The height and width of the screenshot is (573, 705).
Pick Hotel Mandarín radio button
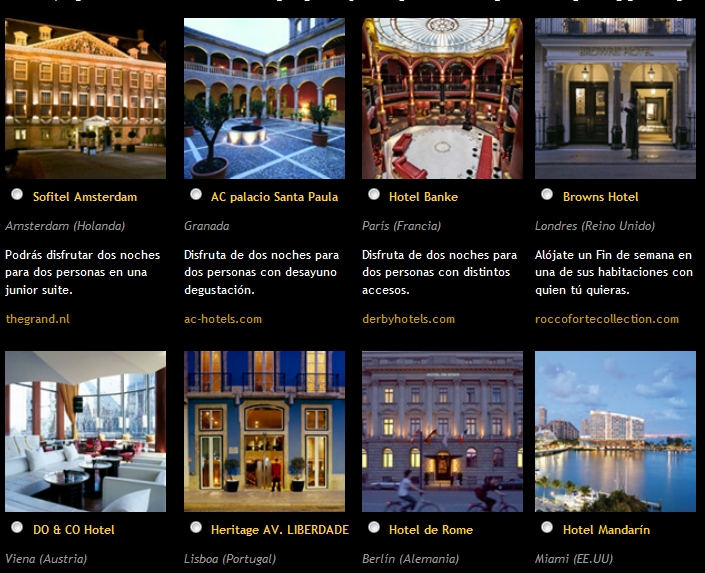pyautogui.click(x=547, y=528)
